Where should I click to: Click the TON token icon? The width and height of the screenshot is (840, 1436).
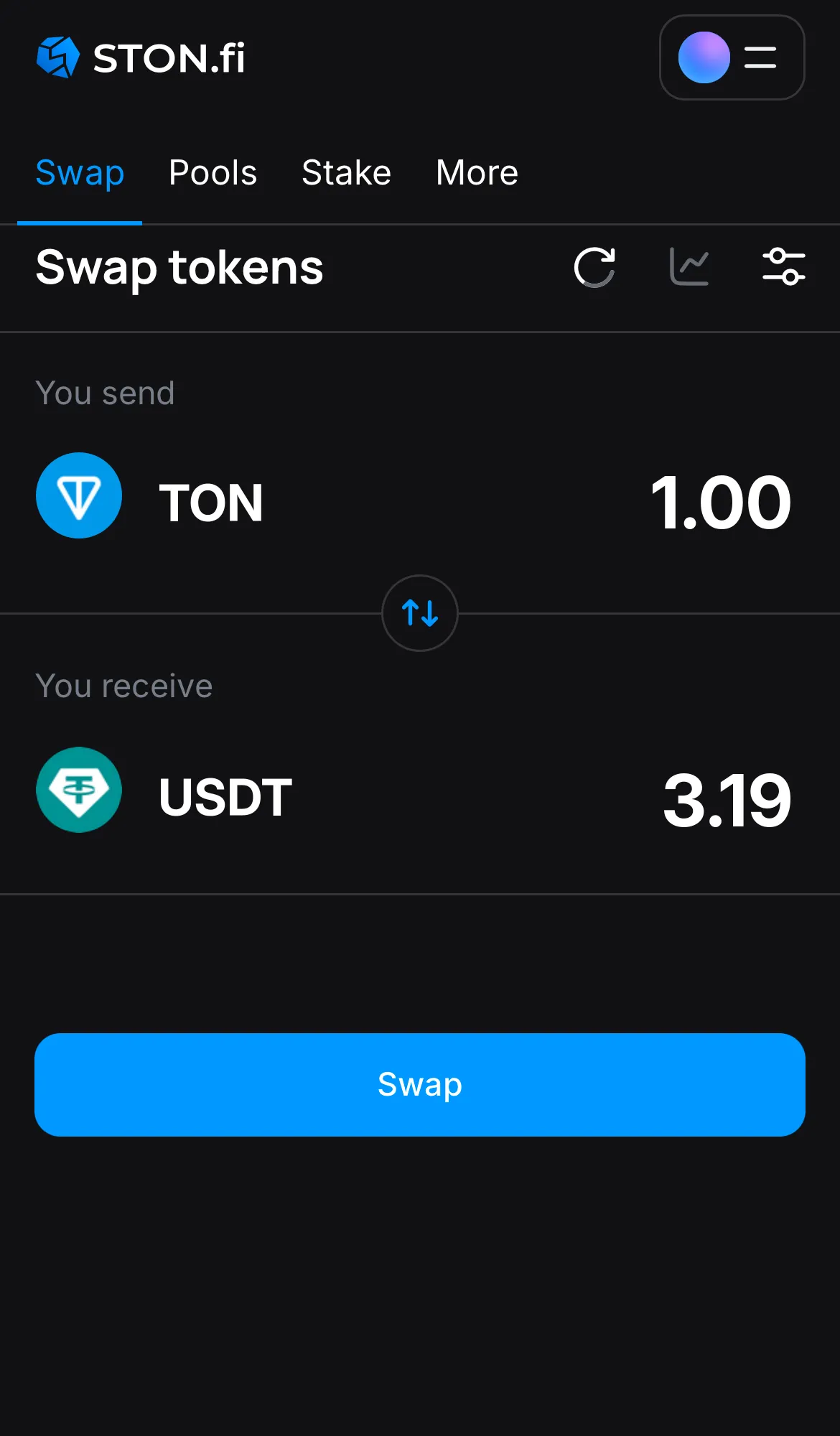pyautogui.click(x=79, y=495)
